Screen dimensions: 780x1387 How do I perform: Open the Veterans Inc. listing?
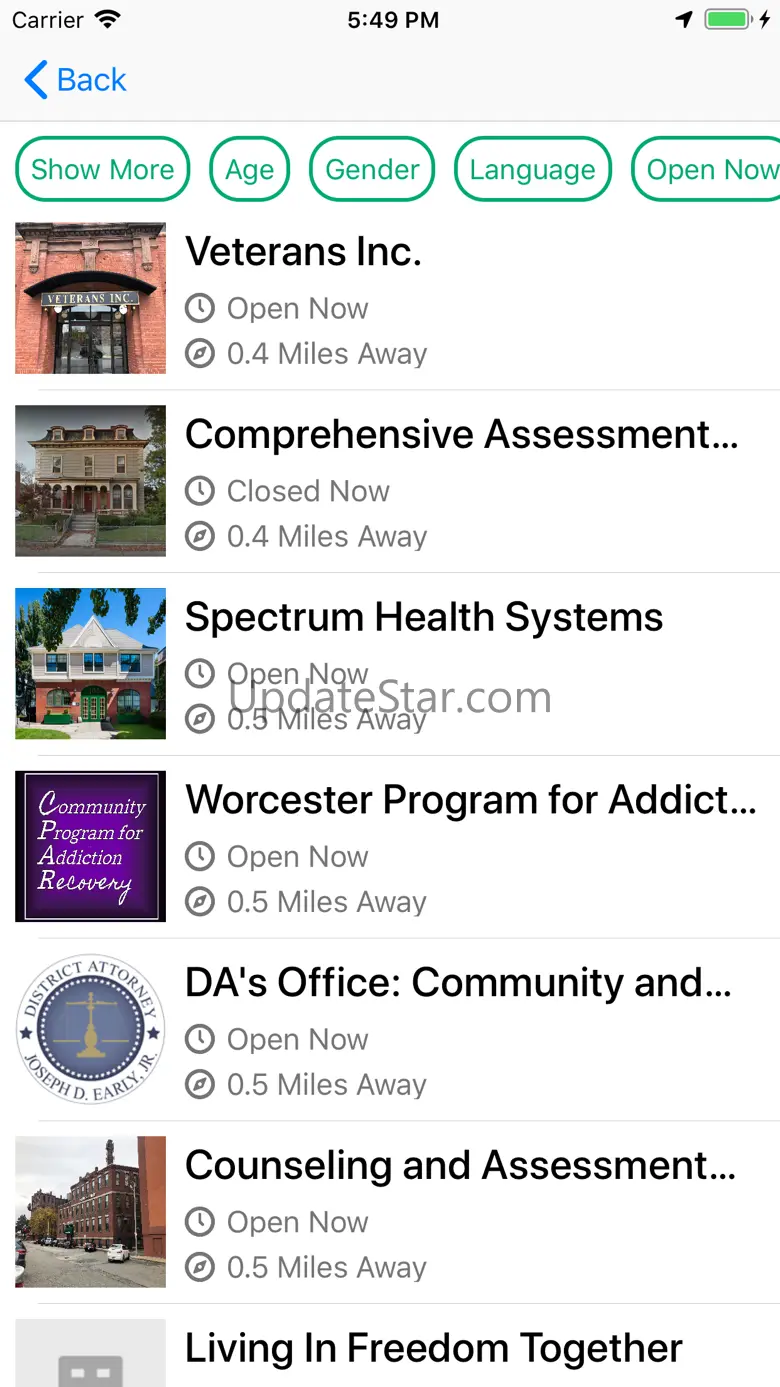tap(400, 298)
